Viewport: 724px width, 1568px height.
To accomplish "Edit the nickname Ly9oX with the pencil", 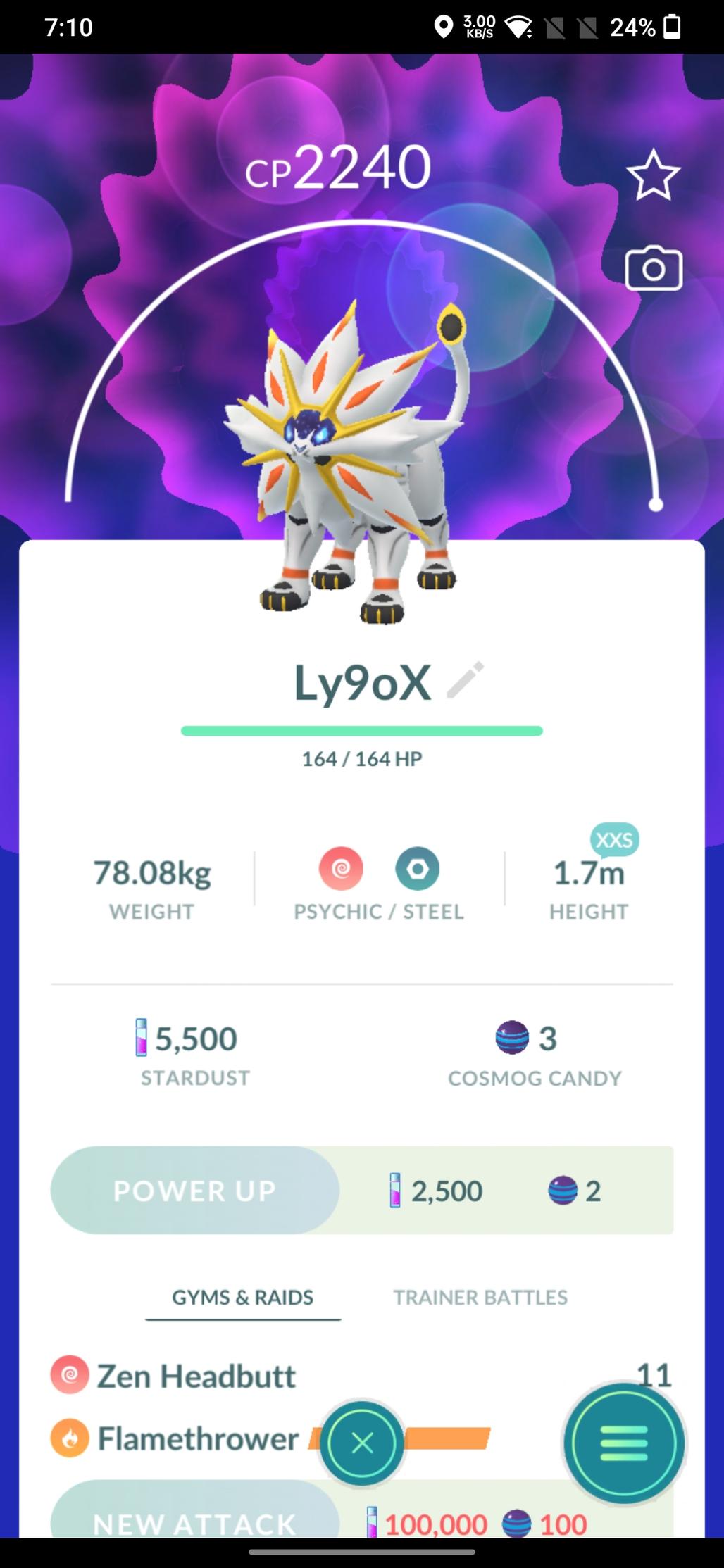I will click(x=466, y=680).
